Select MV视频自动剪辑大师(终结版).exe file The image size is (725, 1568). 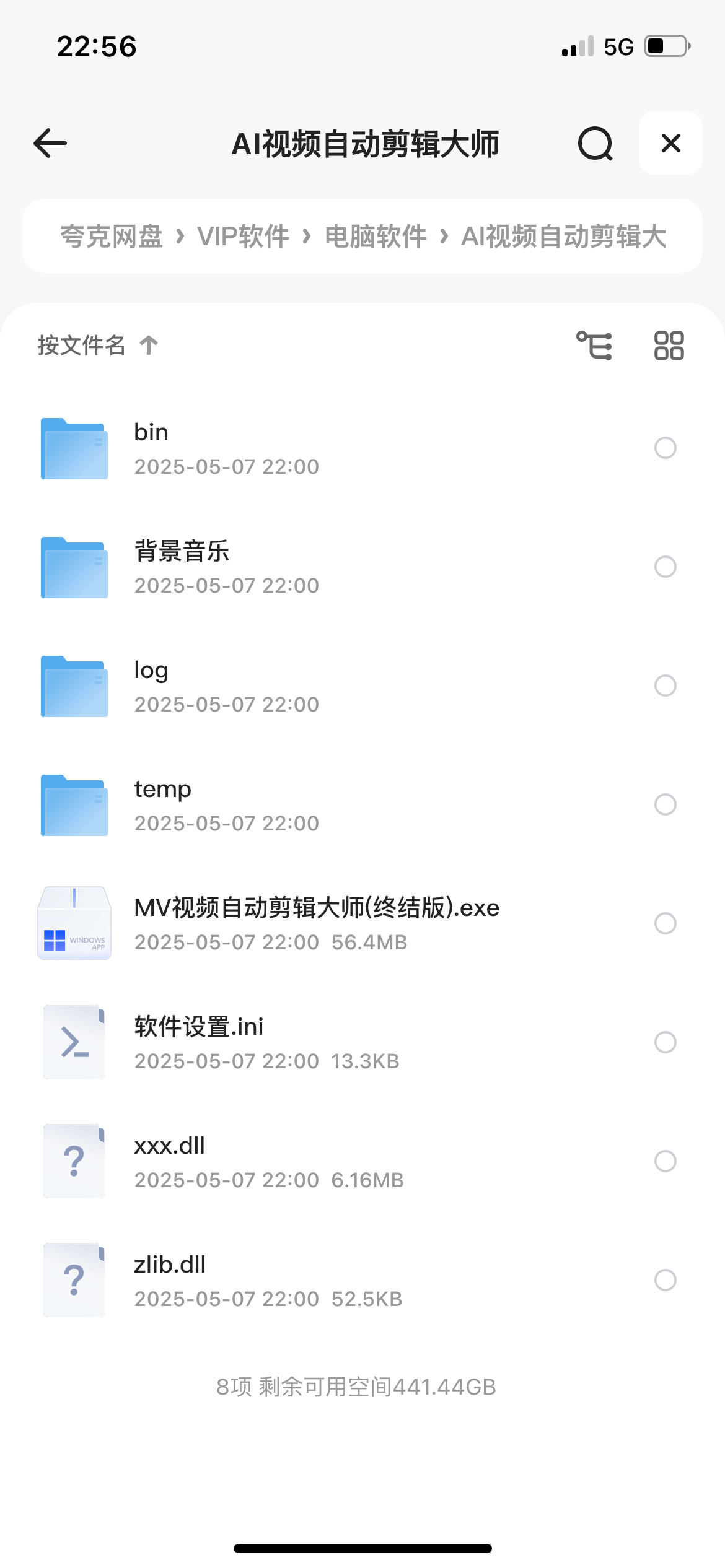point(665,923)
